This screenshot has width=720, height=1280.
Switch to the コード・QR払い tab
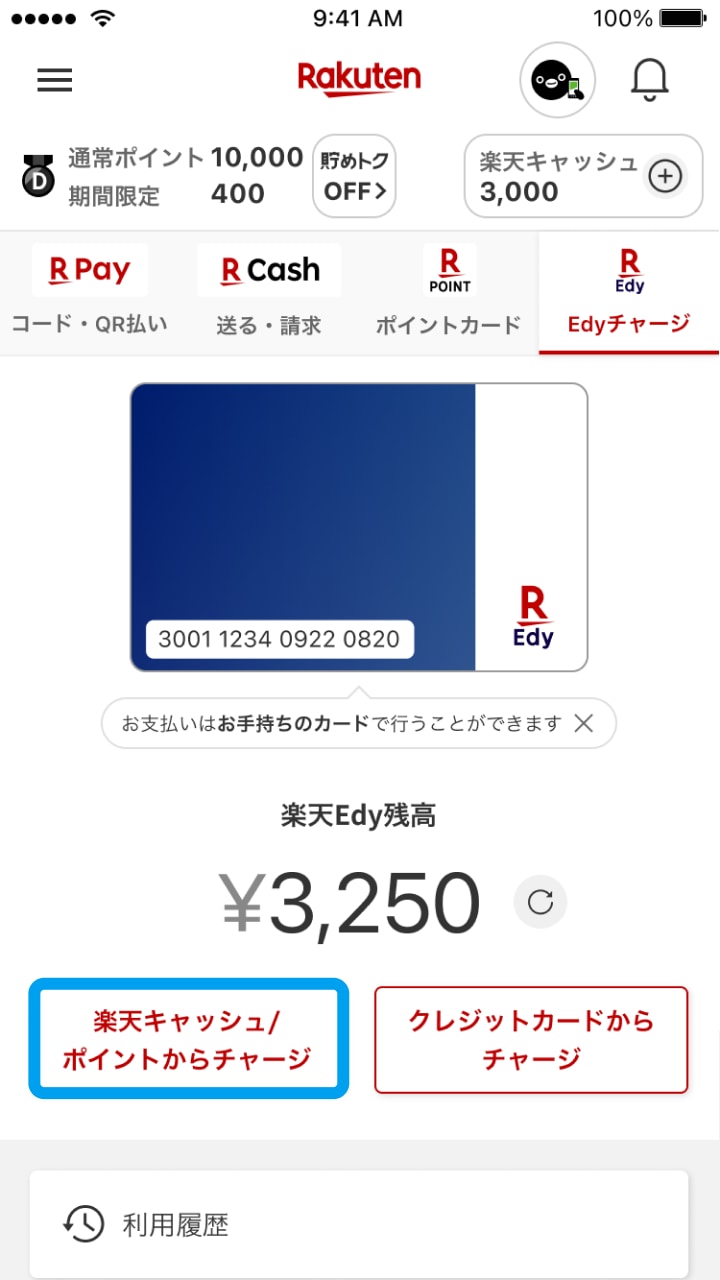click(90, 293)
